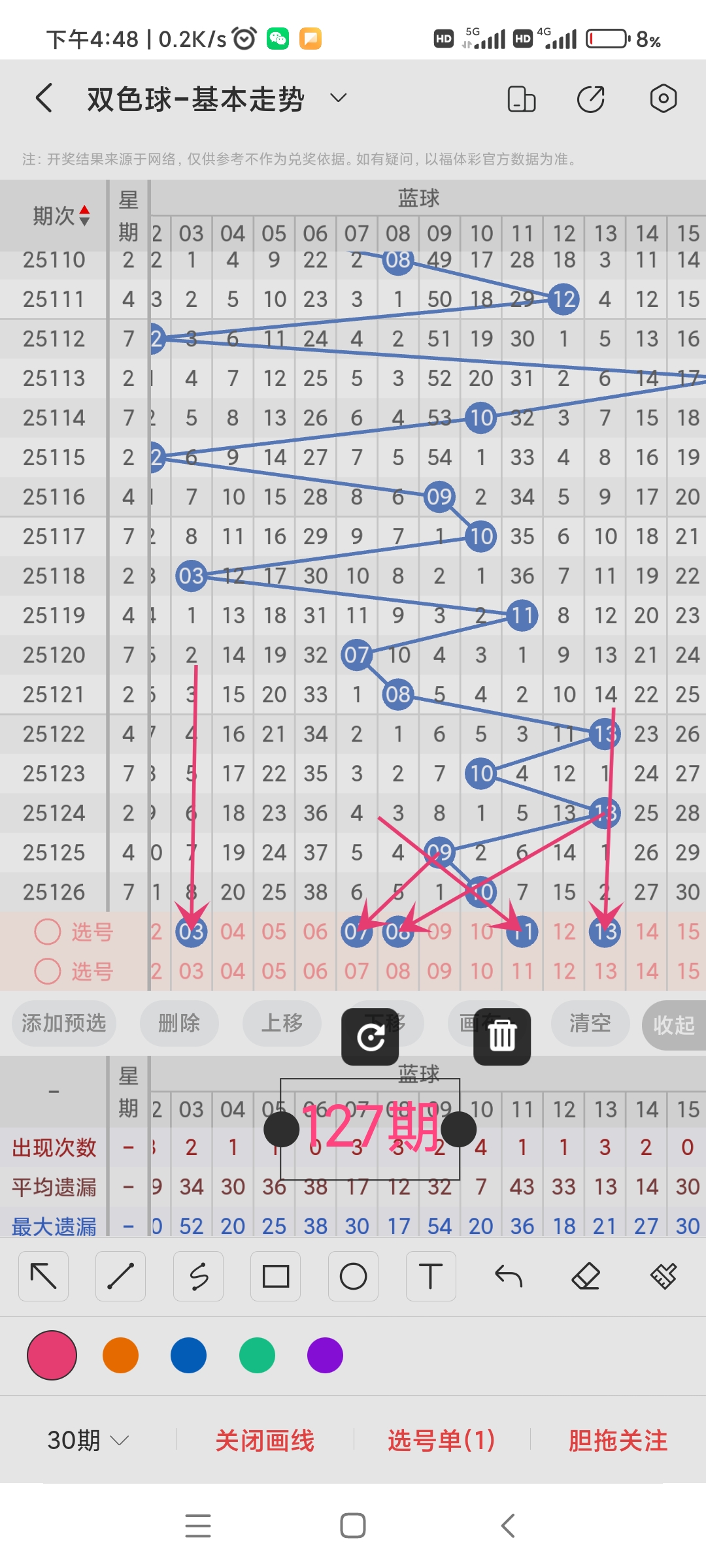Tap the 删除 button
The width and height of the screenshot is (706, 1568).
[x=179, y=1023]
